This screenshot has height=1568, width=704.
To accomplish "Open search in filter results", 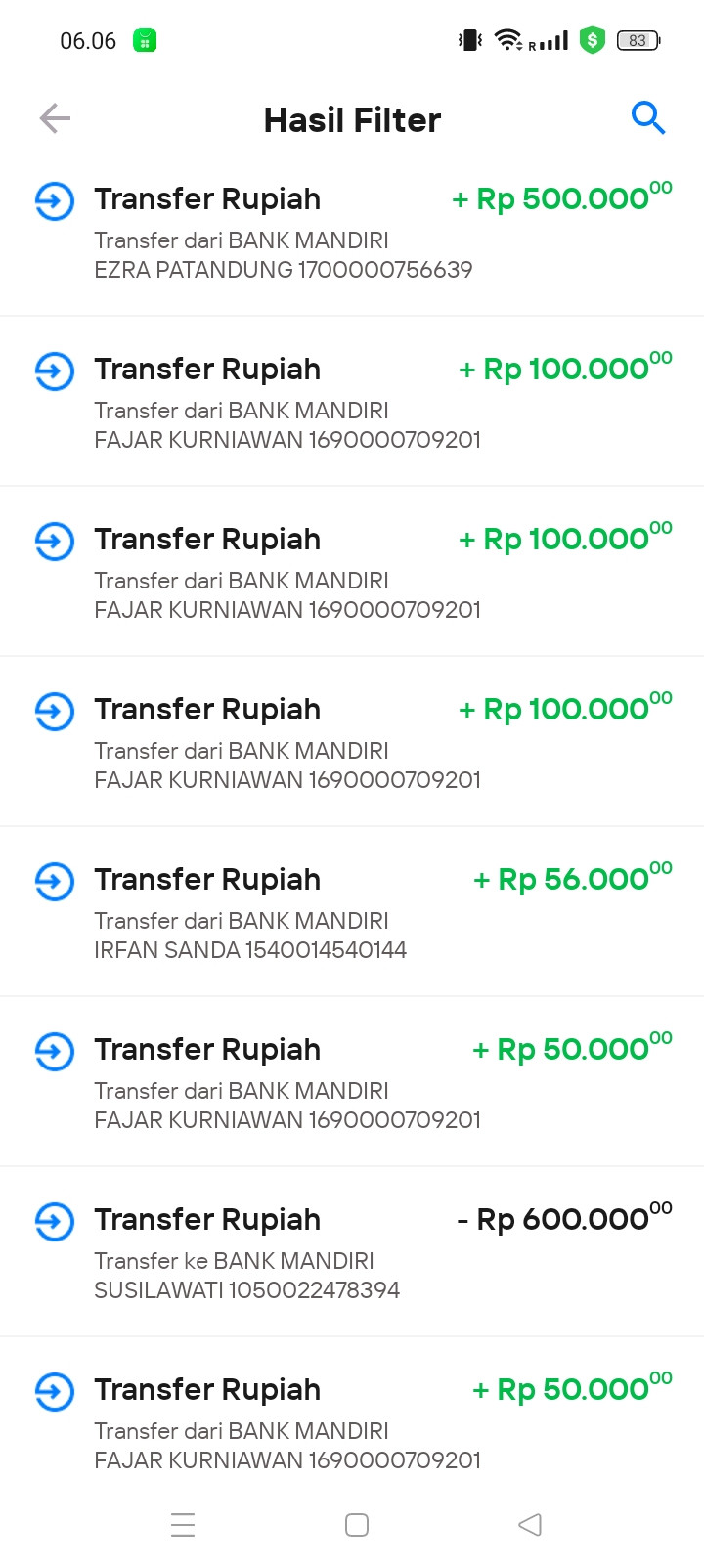I will [x=647, y=118].
